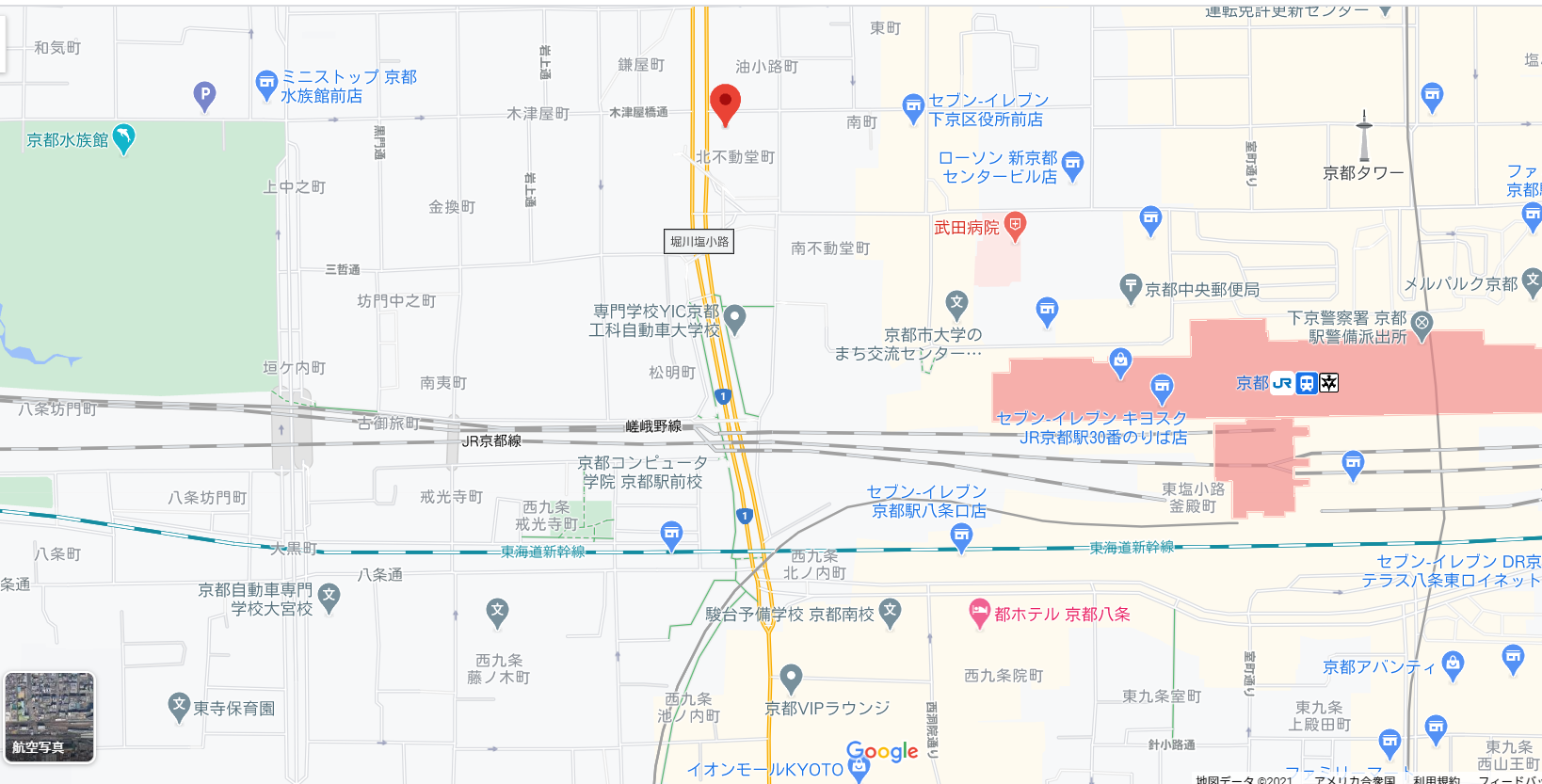Select the 京都中央郵便局 post office marker
This screenshot has height=784, width=1542.
1131,288
